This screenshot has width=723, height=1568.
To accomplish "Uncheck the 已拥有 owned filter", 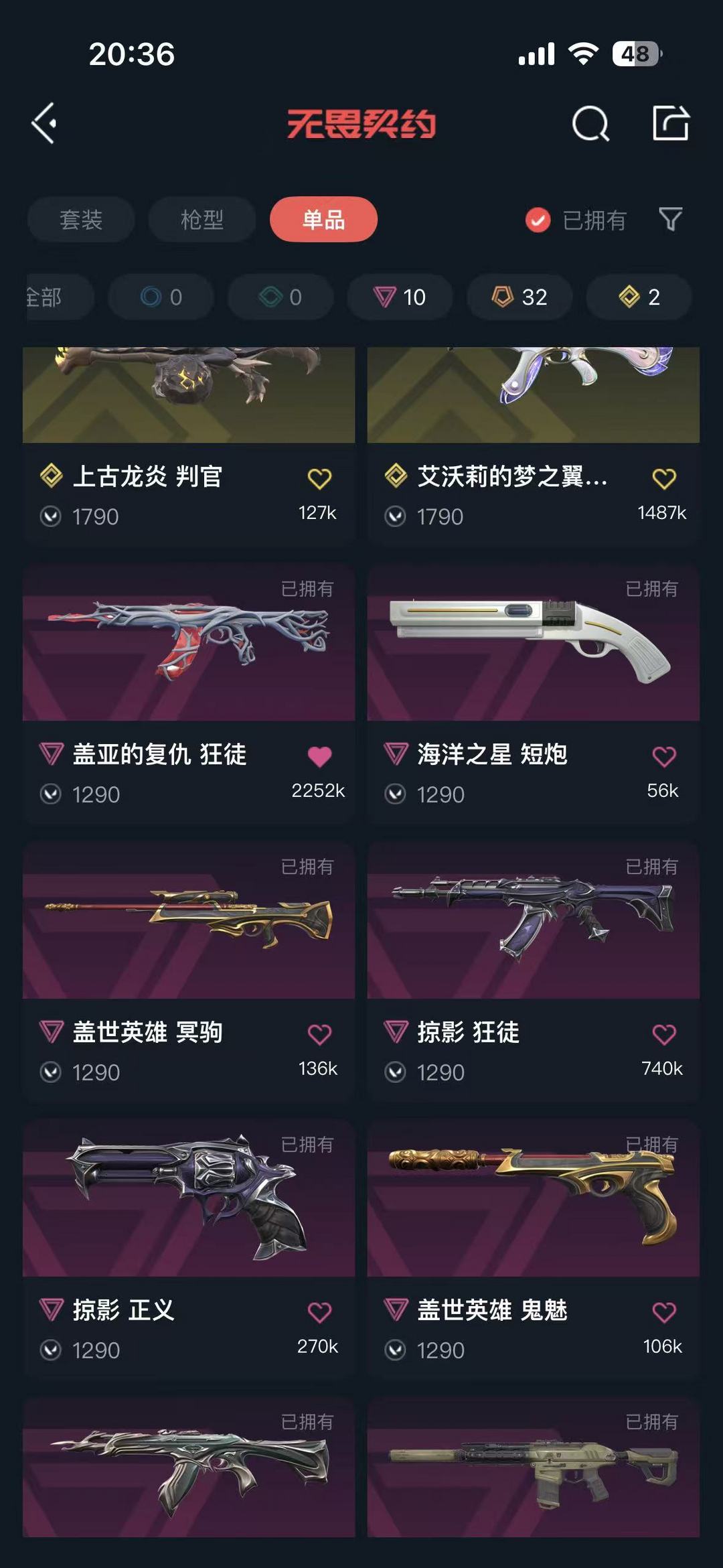I will pyautogui.click(x=576, y=220).
